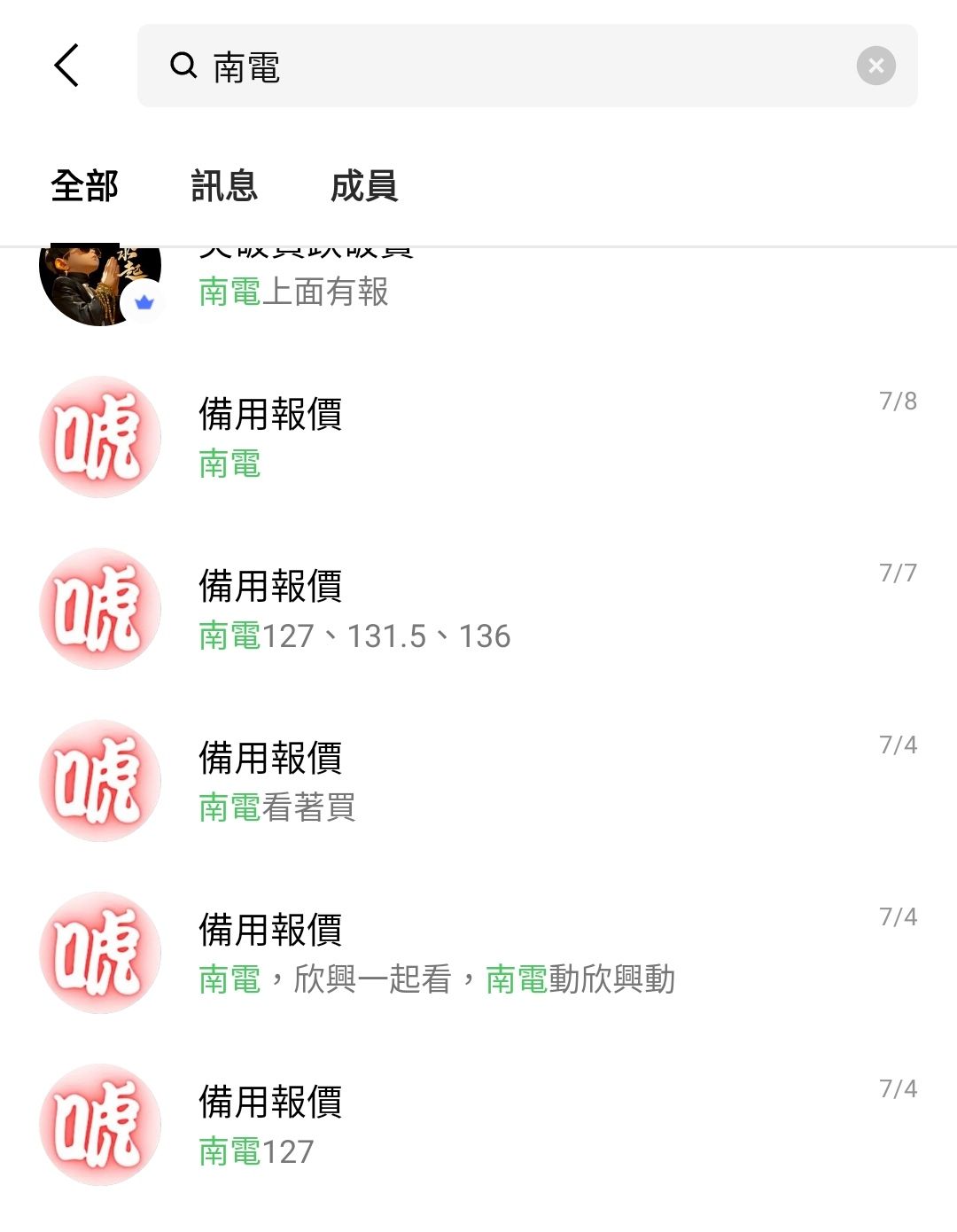Clear the 南電 search text
This screenshot has width=957, height=1232.
(875, 66)
